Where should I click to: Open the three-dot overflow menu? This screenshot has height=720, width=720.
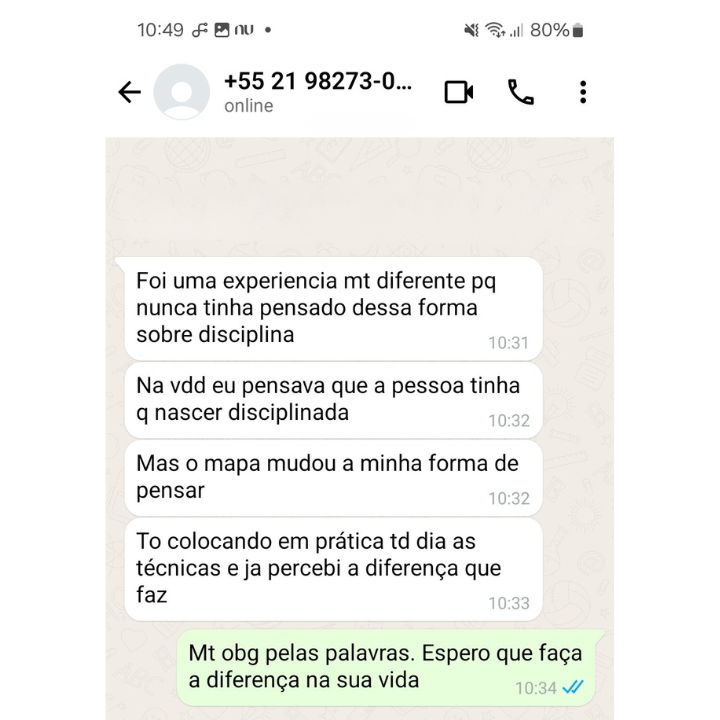point(583,92)
